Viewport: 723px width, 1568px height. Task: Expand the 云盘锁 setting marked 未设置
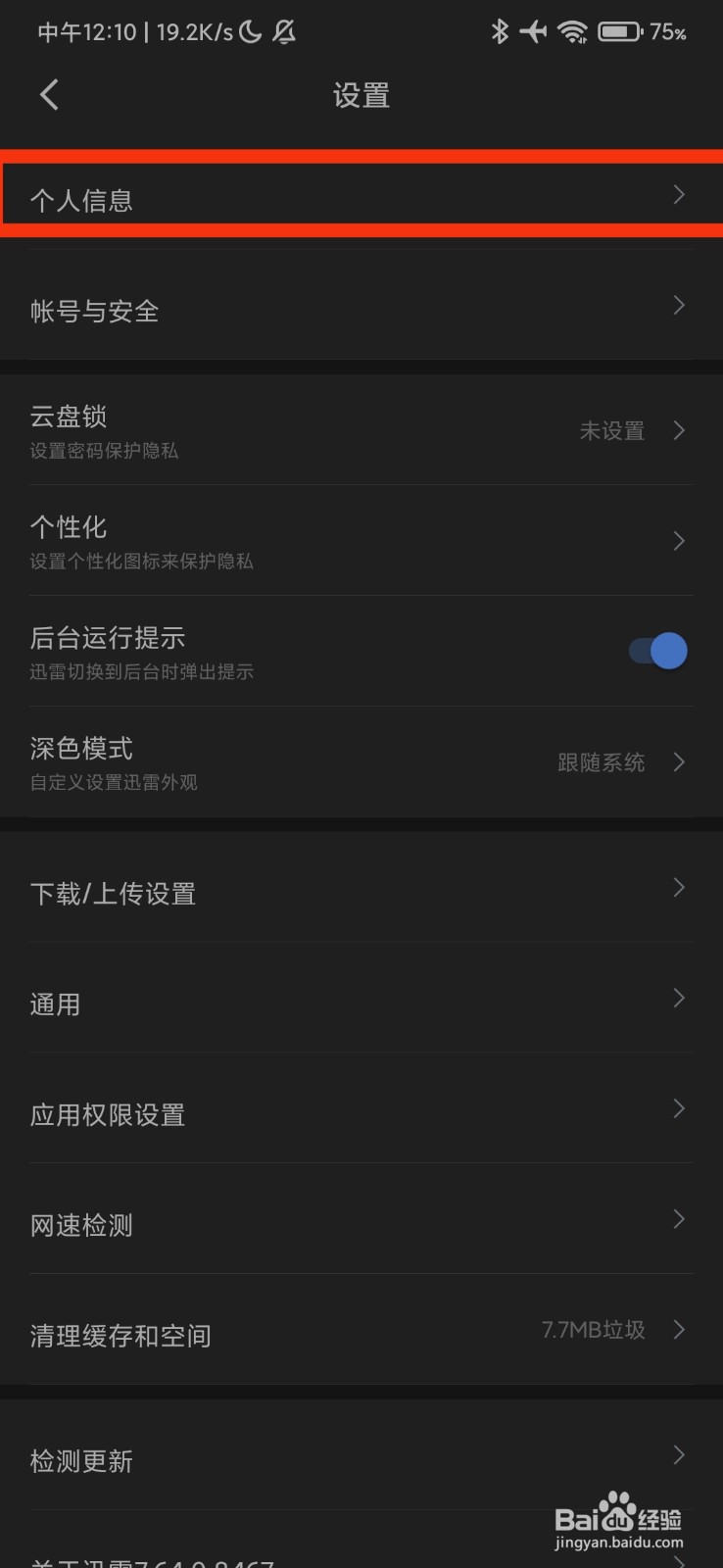(361, 431)
